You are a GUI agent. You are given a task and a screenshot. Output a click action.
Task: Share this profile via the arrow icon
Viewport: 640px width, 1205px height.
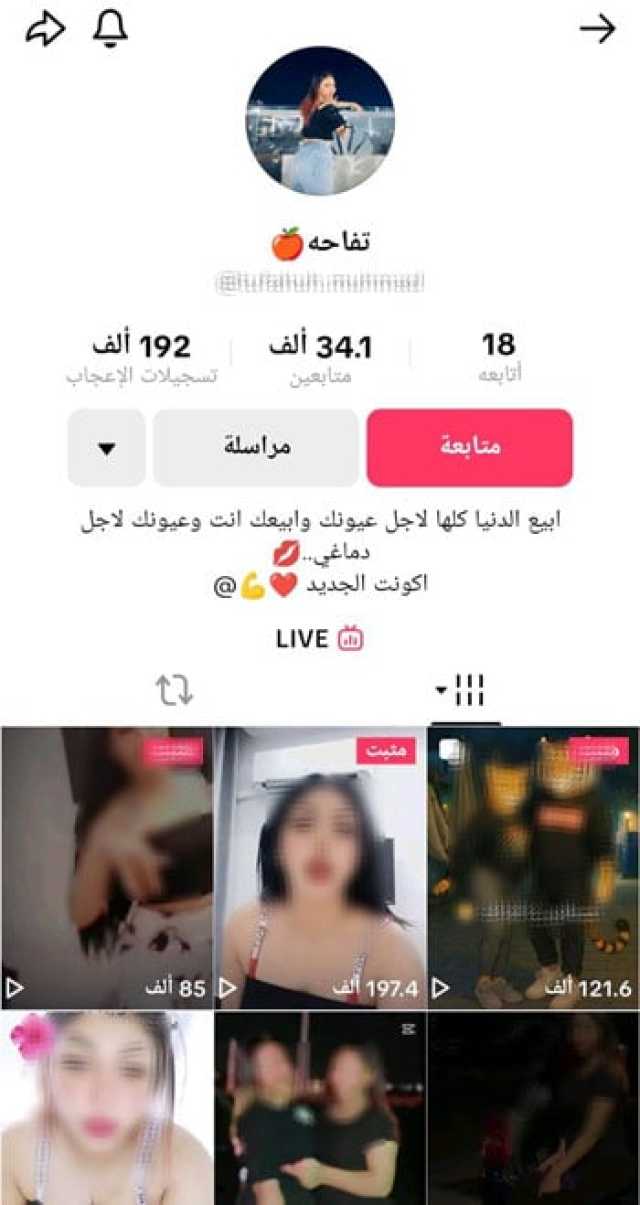[45, 30]
